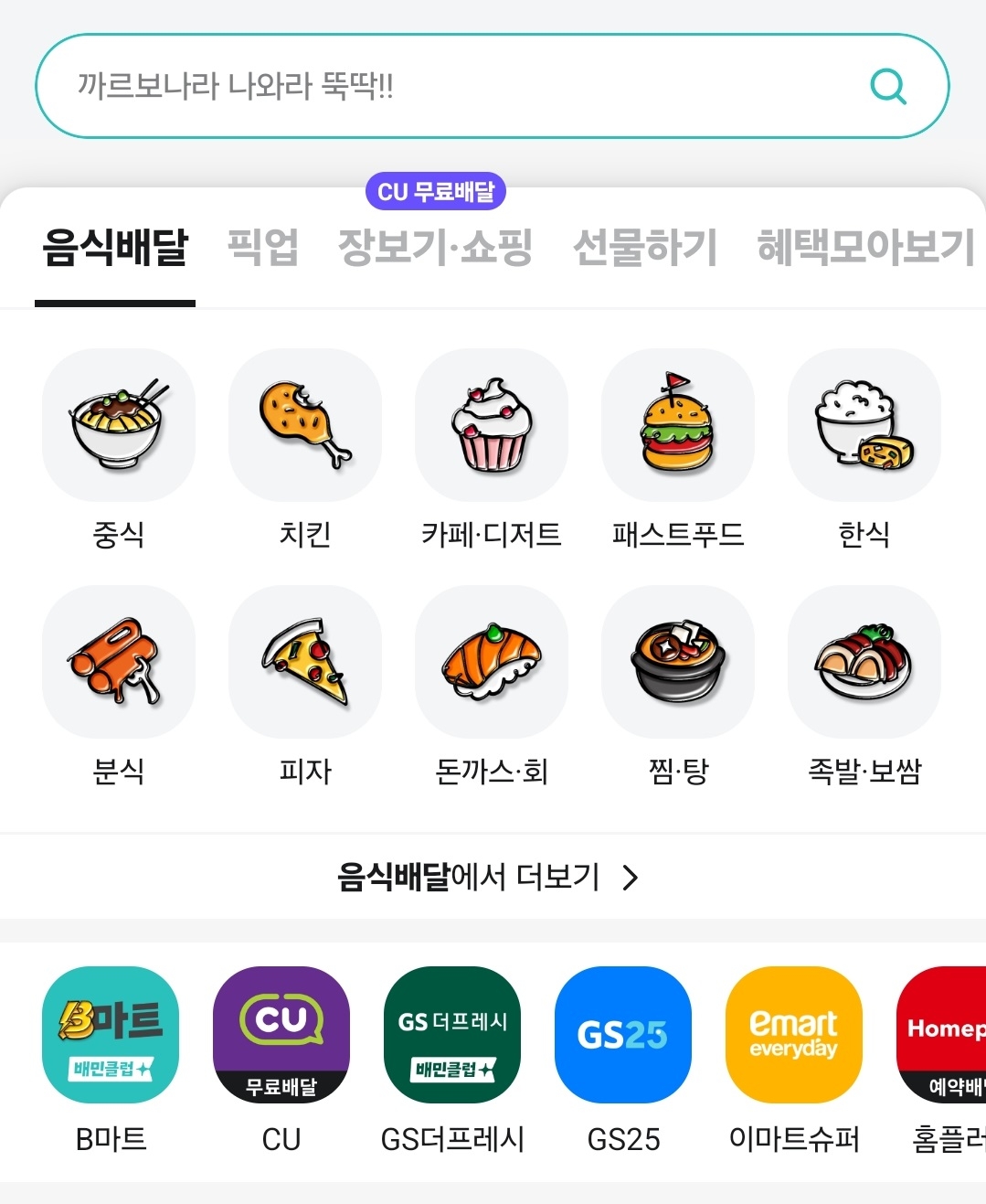Switch to the 장보기·쇼핑 tab
The width and height of the screenshot is (986, 1204).
point(435,247)
